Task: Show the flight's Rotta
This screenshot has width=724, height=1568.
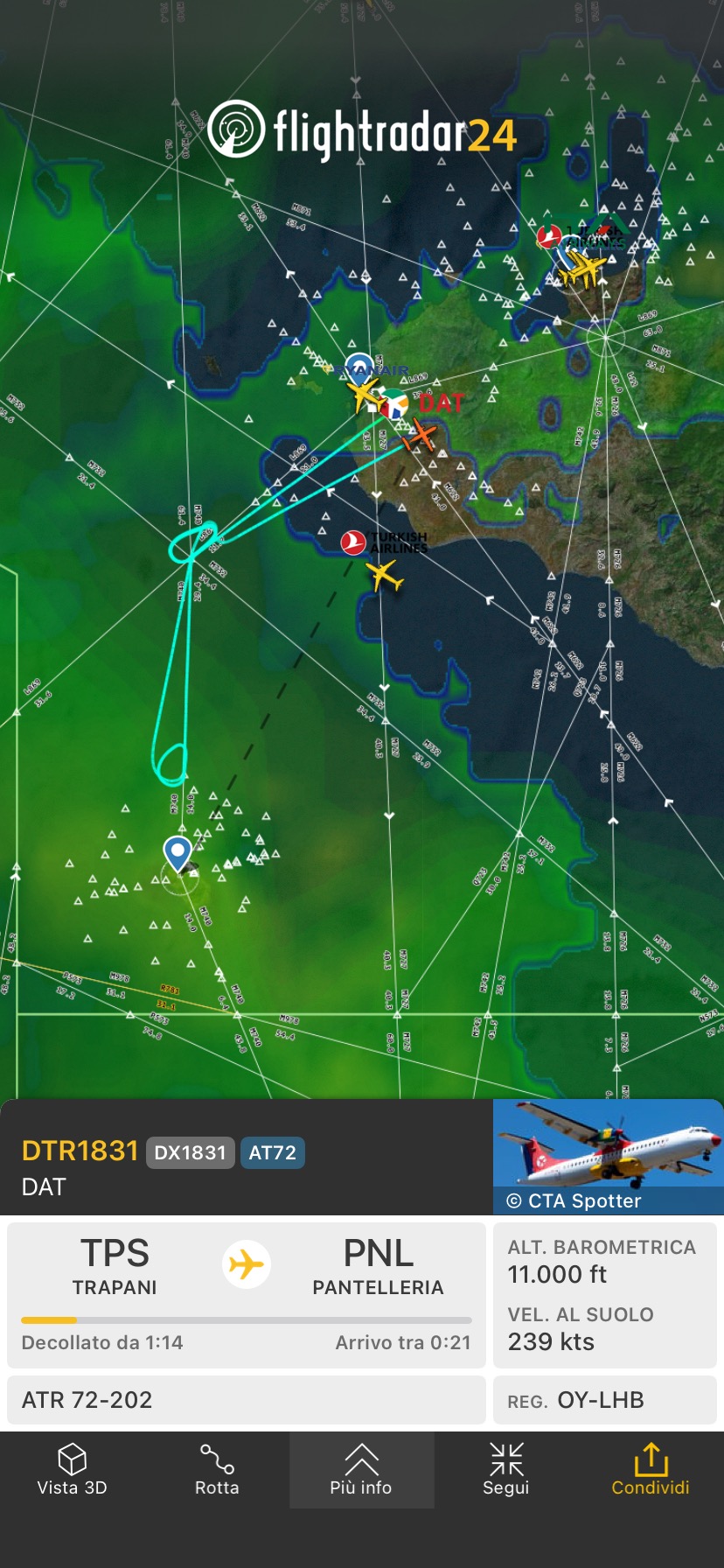Action: [x=217, y=1469]
